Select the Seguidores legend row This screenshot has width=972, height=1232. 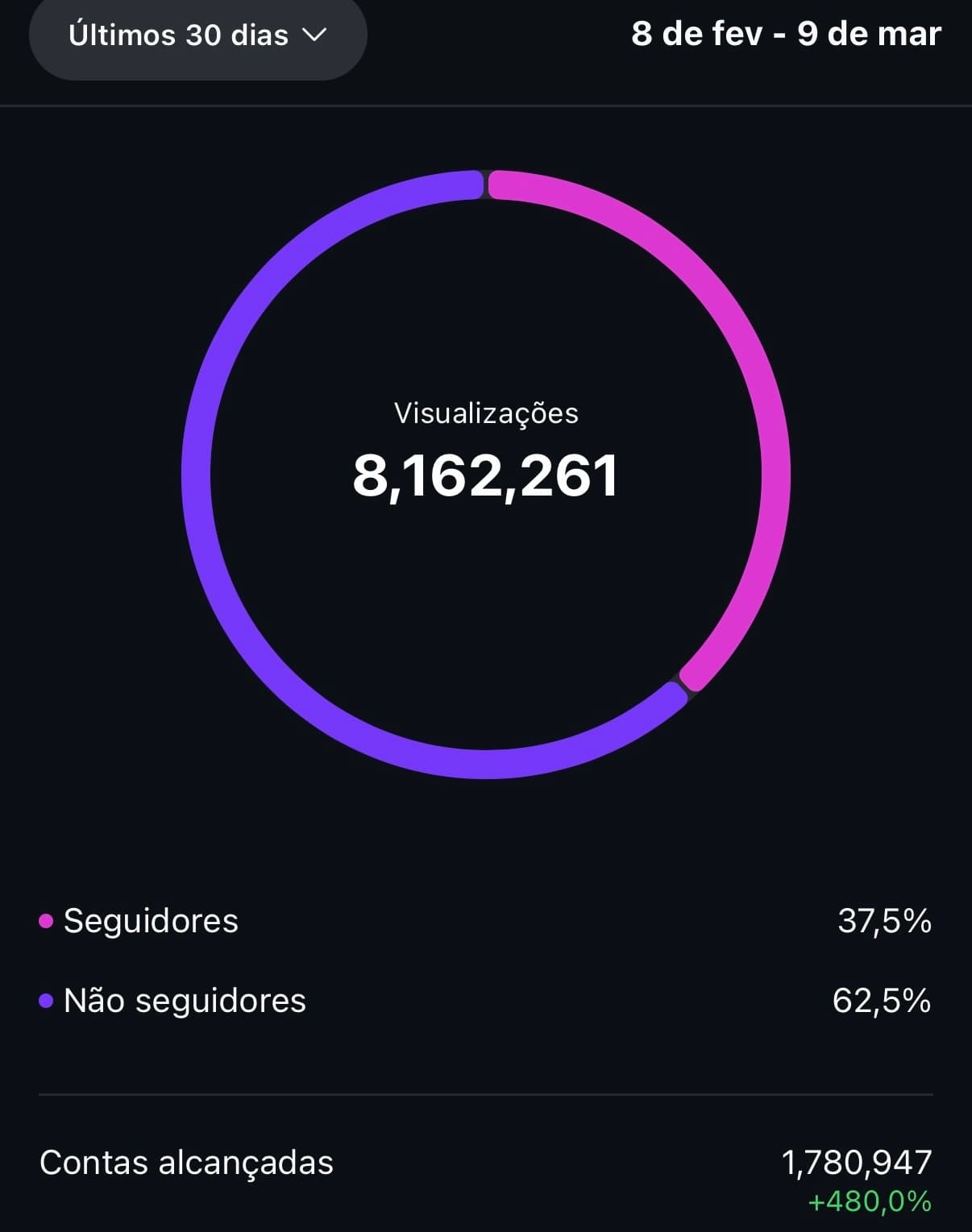pyautogui.click(x=149, y=920)
